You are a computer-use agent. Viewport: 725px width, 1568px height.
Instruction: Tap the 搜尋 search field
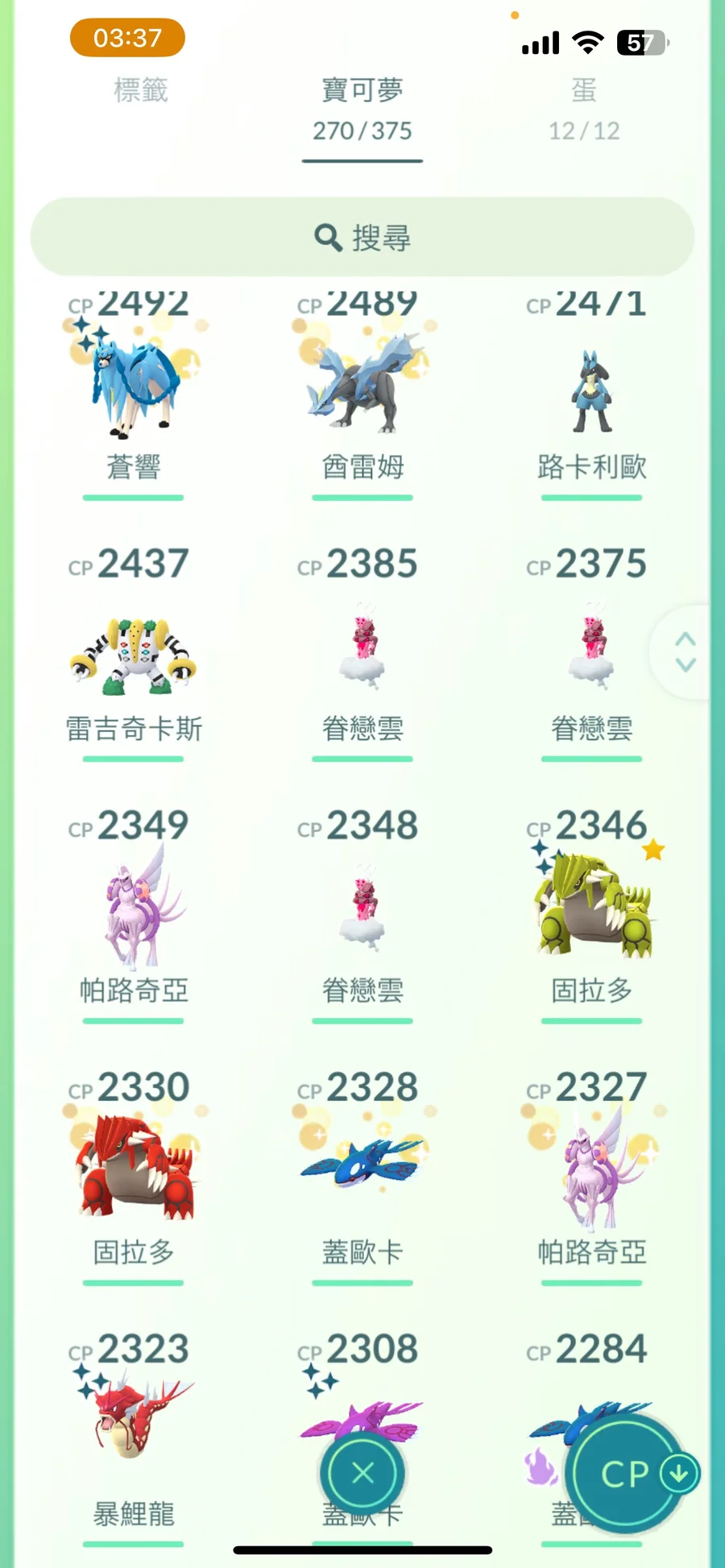362,238
